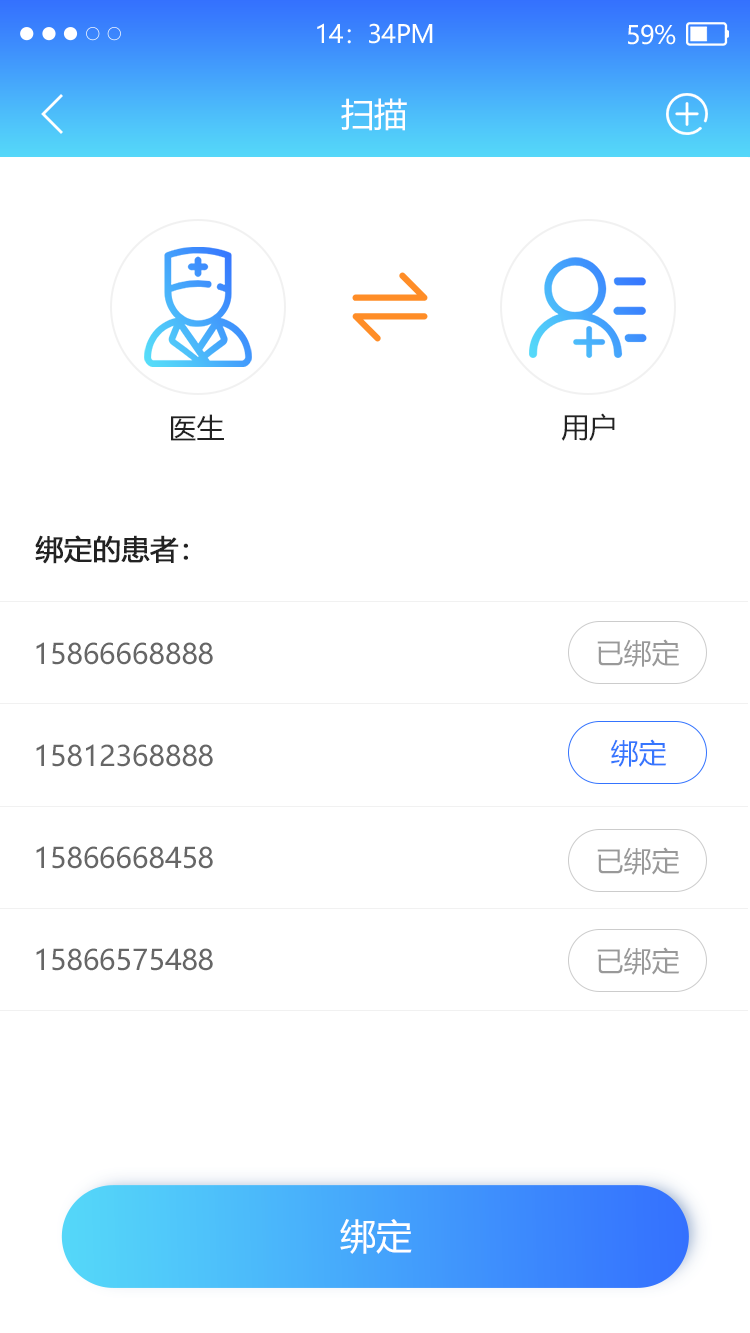Tap 已绑定 for patient 15866575488
The width and height of the screenshot is (750, 1333).
point(637,960)
